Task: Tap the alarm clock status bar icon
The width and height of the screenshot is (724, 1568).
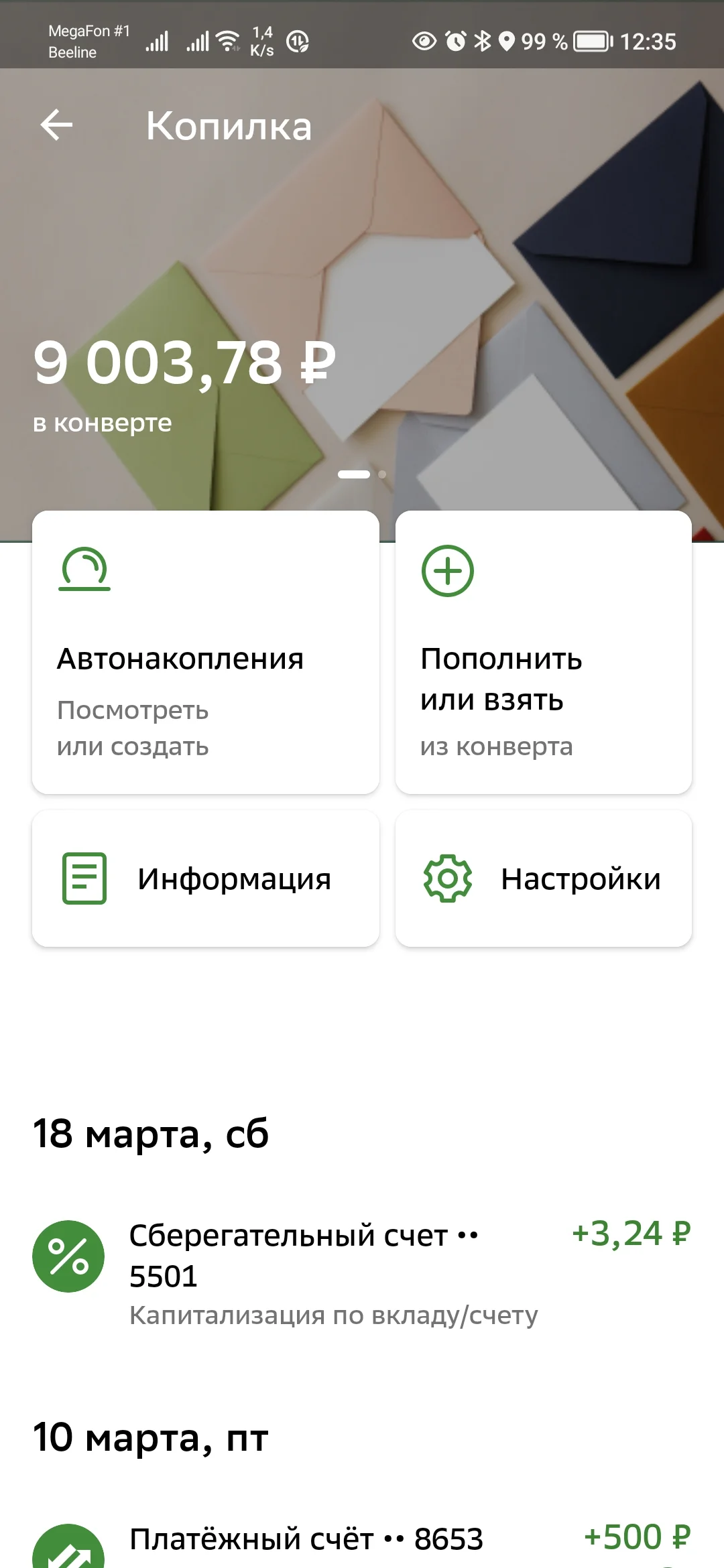Action: 454,42
